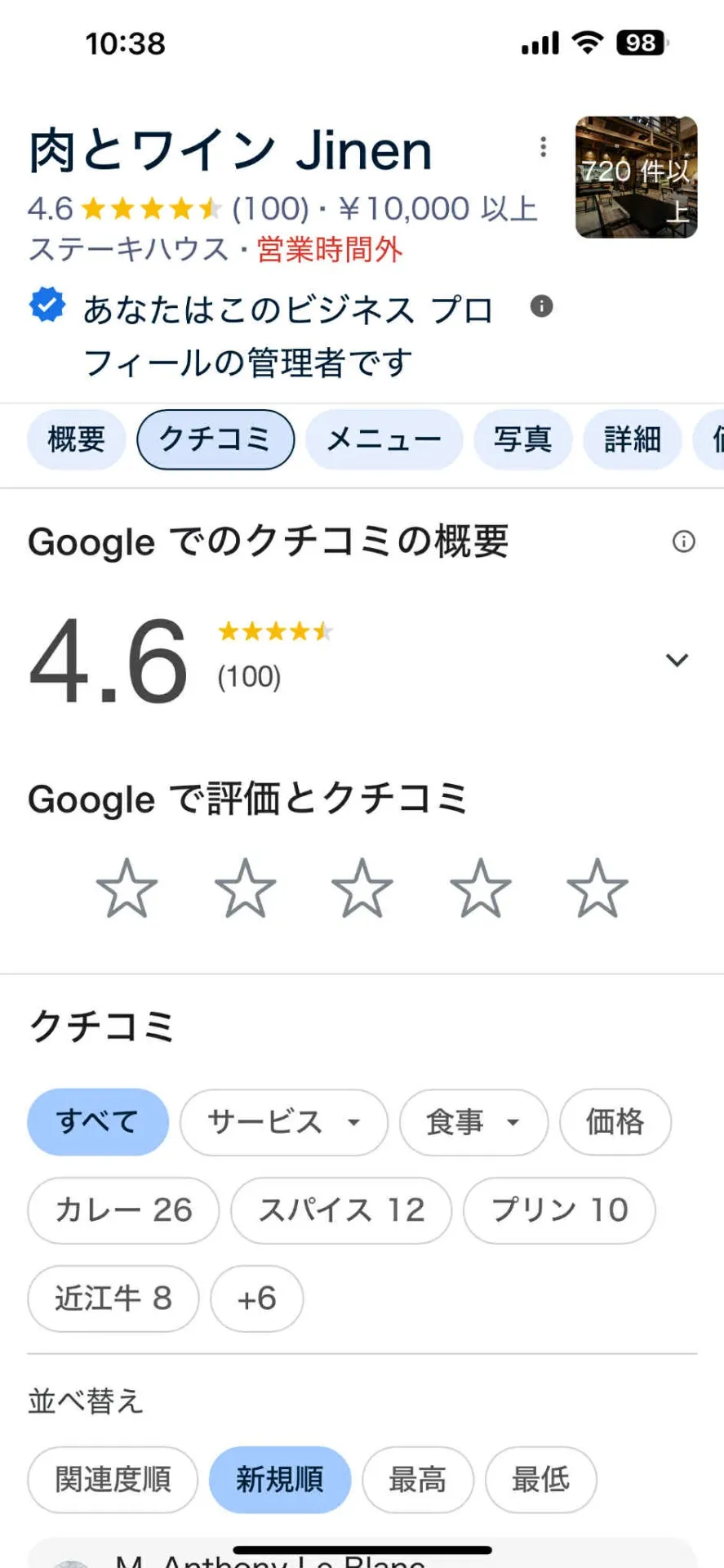Open the 食事 filter dropdown
The height and width of the screenshot is (1568, 724).
click(x=473, y=1122)
